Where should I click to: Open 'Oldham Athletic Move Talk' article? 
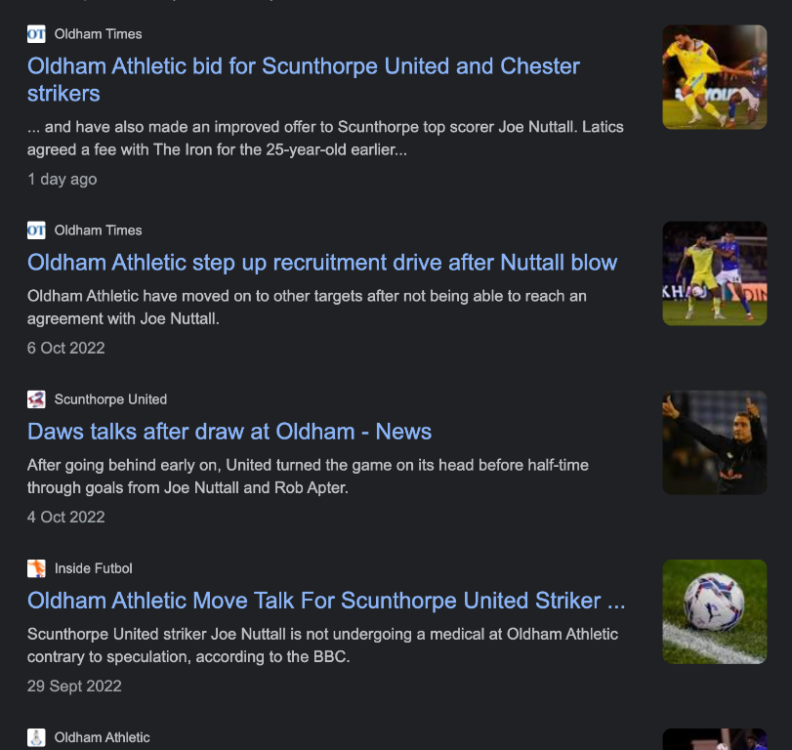coord(325,601)
